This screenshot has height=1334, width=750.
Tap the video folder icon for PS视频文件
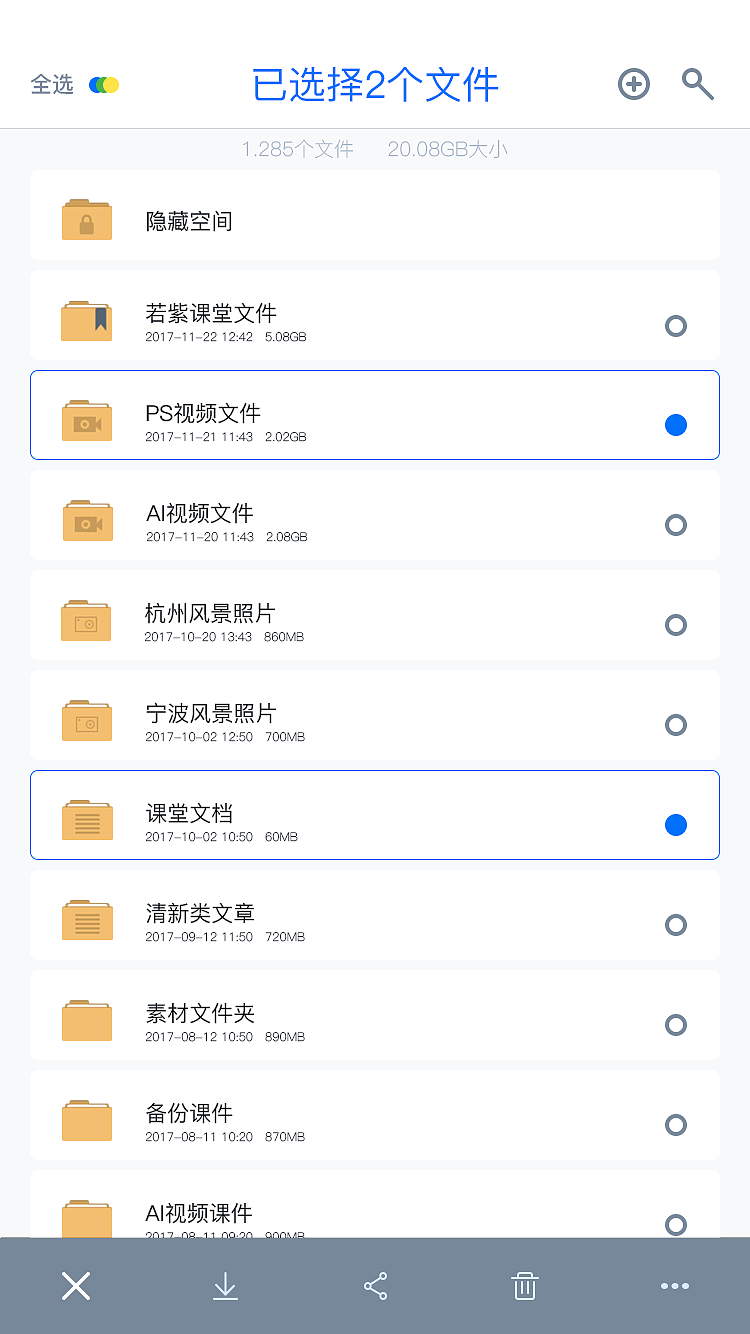87,420
